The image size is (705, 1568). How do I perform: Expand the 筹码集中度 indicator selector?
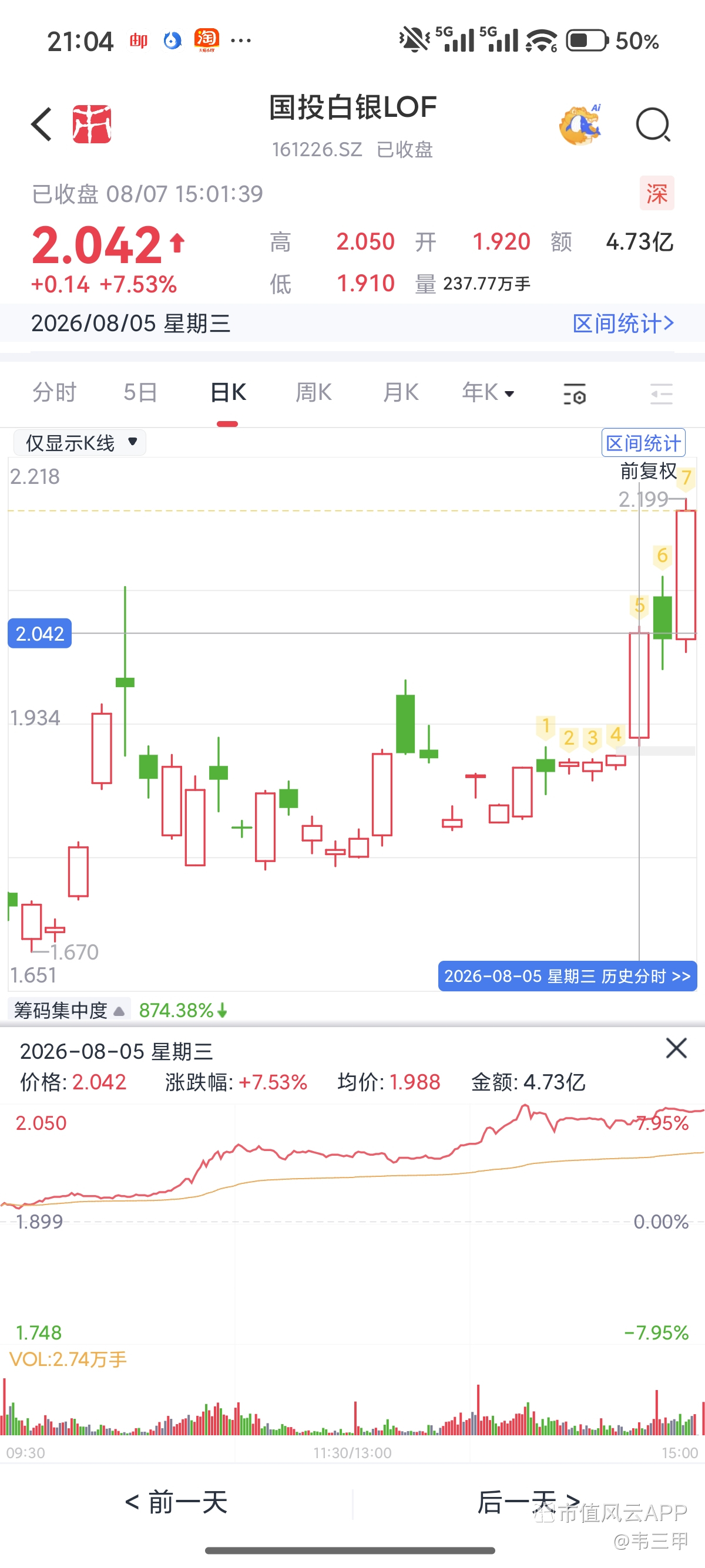click(69, 1011)
